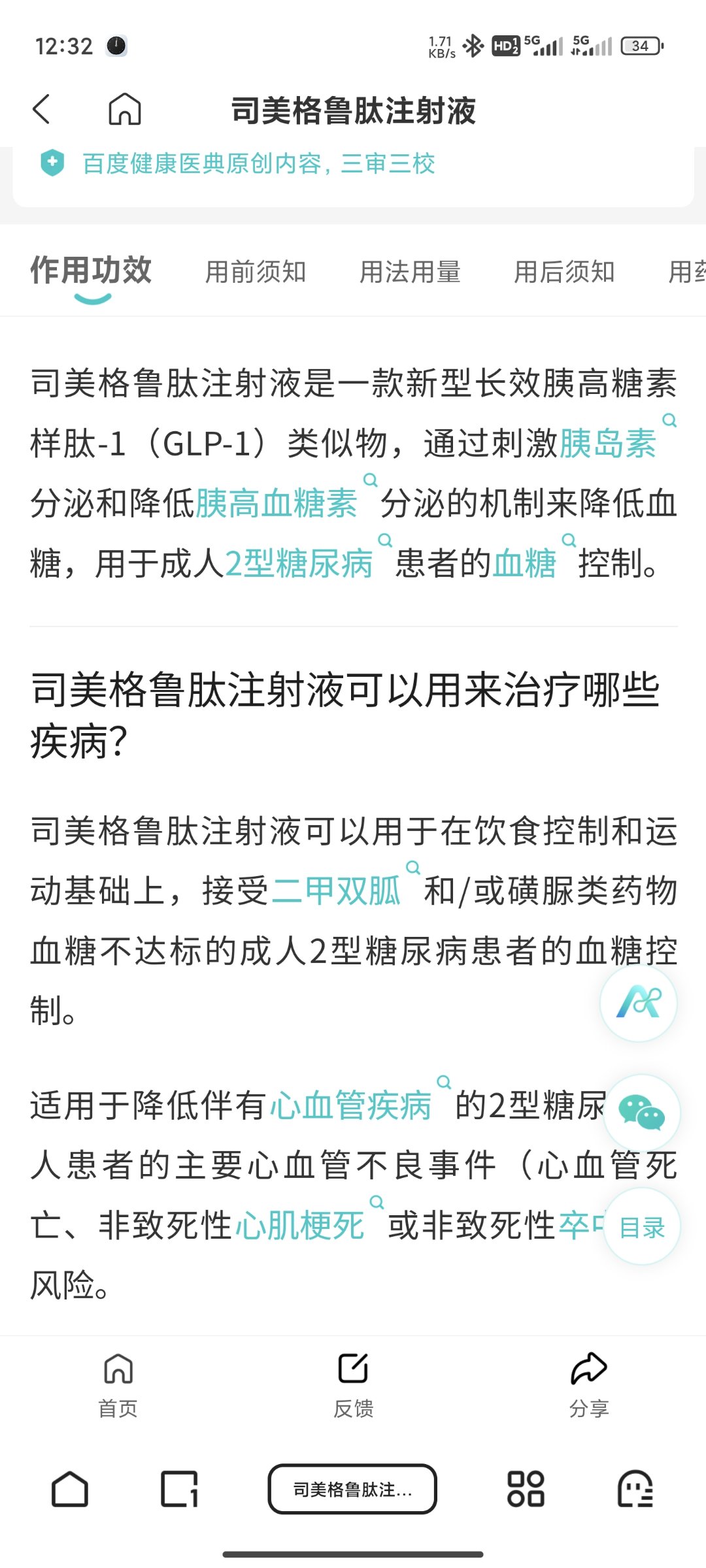This screenshot has height=1568, width=706.
Task: Share this page via 分享
Action: 588,1385
